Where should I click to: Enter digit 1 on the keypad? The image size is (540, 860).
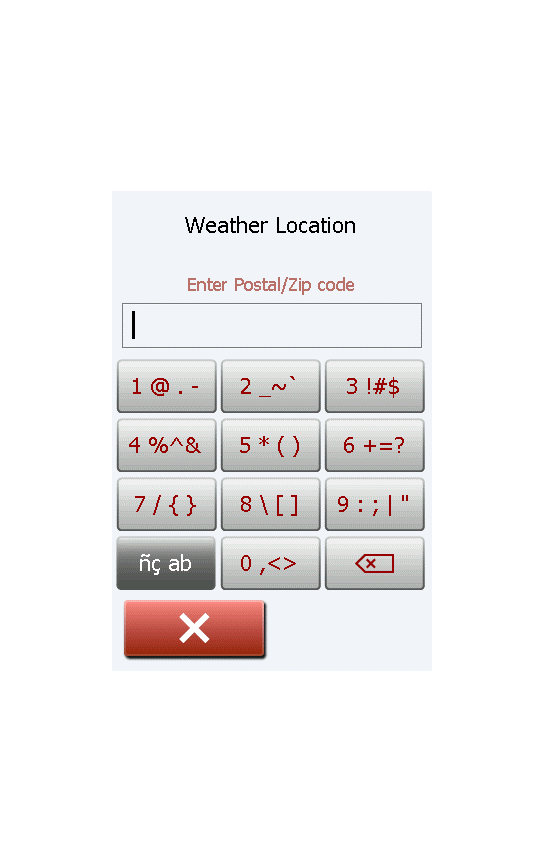[167, 386]
